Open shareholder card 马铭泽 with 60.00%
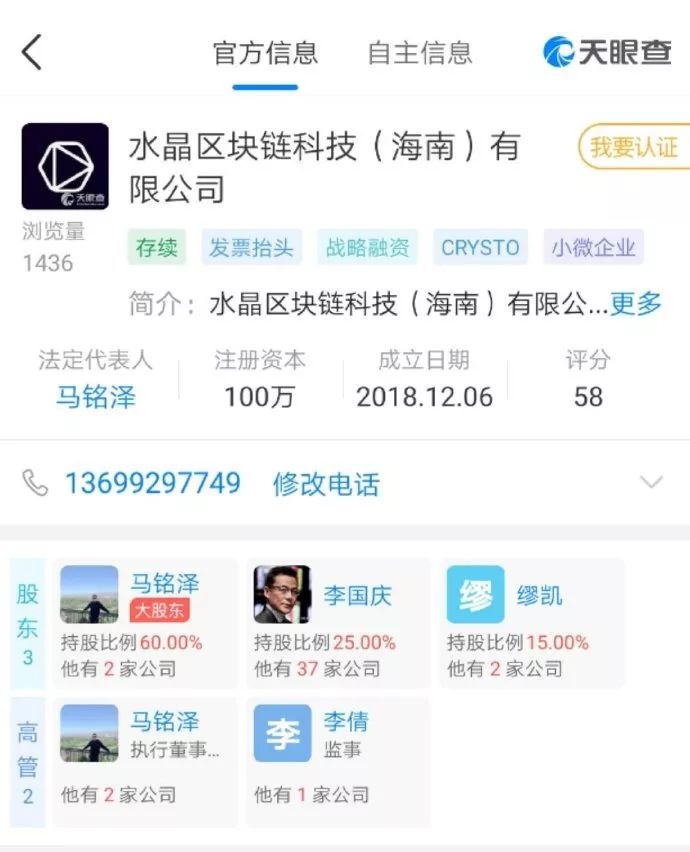The image size is (690, 852). tap(145, 623)
